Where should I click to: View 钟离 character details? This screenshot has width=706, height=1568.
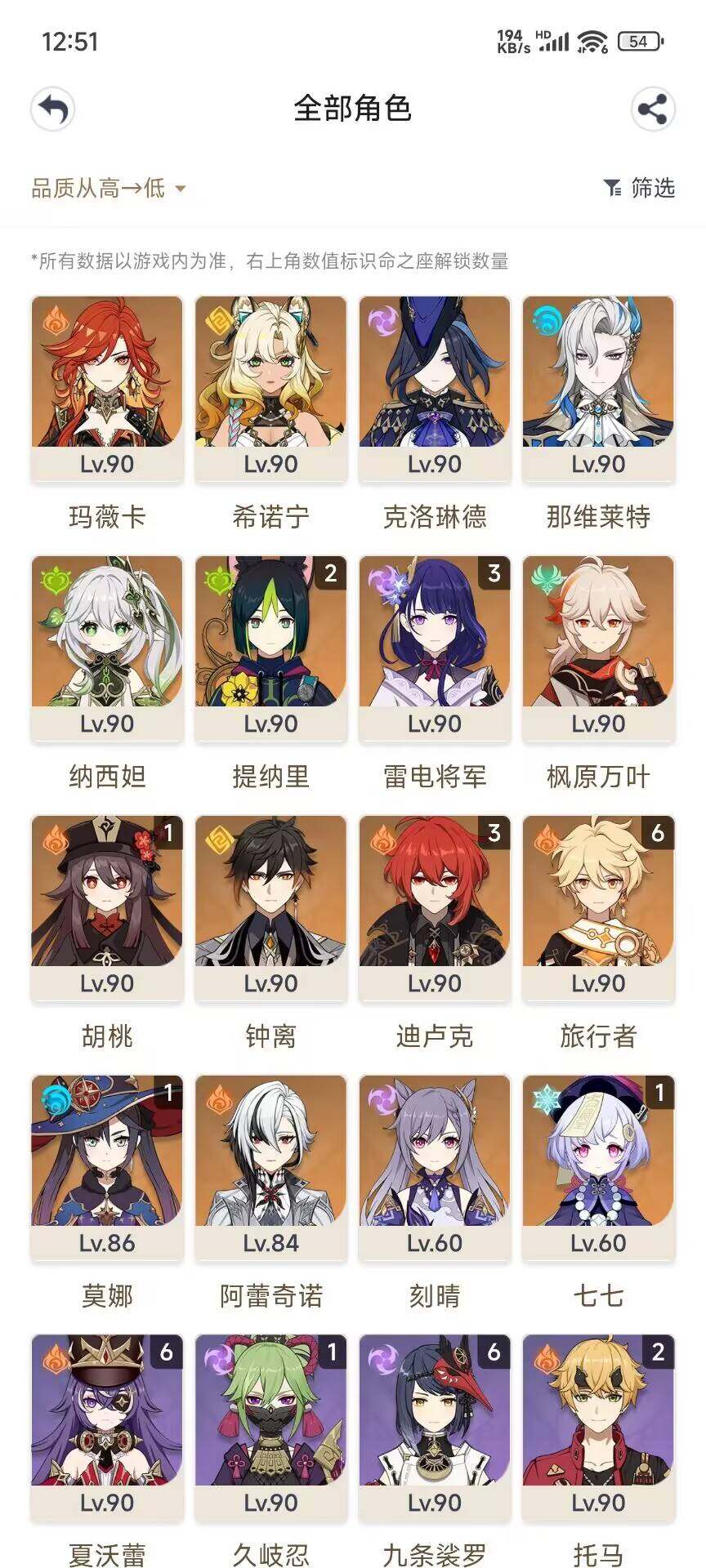click(x=270, y=909)
